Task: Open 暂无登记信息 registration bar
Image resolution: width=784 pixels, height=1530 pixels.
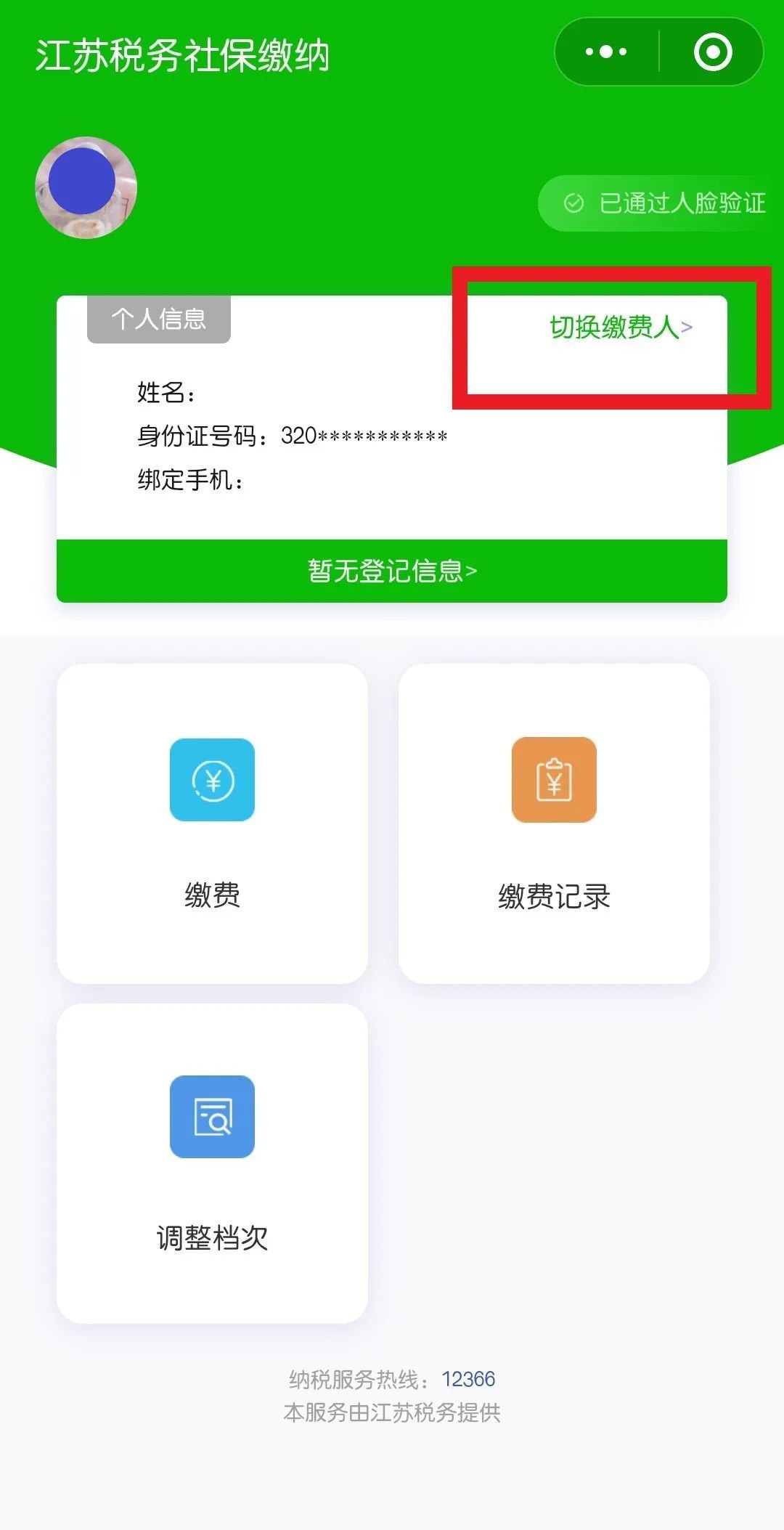Action: coord(392,571)
